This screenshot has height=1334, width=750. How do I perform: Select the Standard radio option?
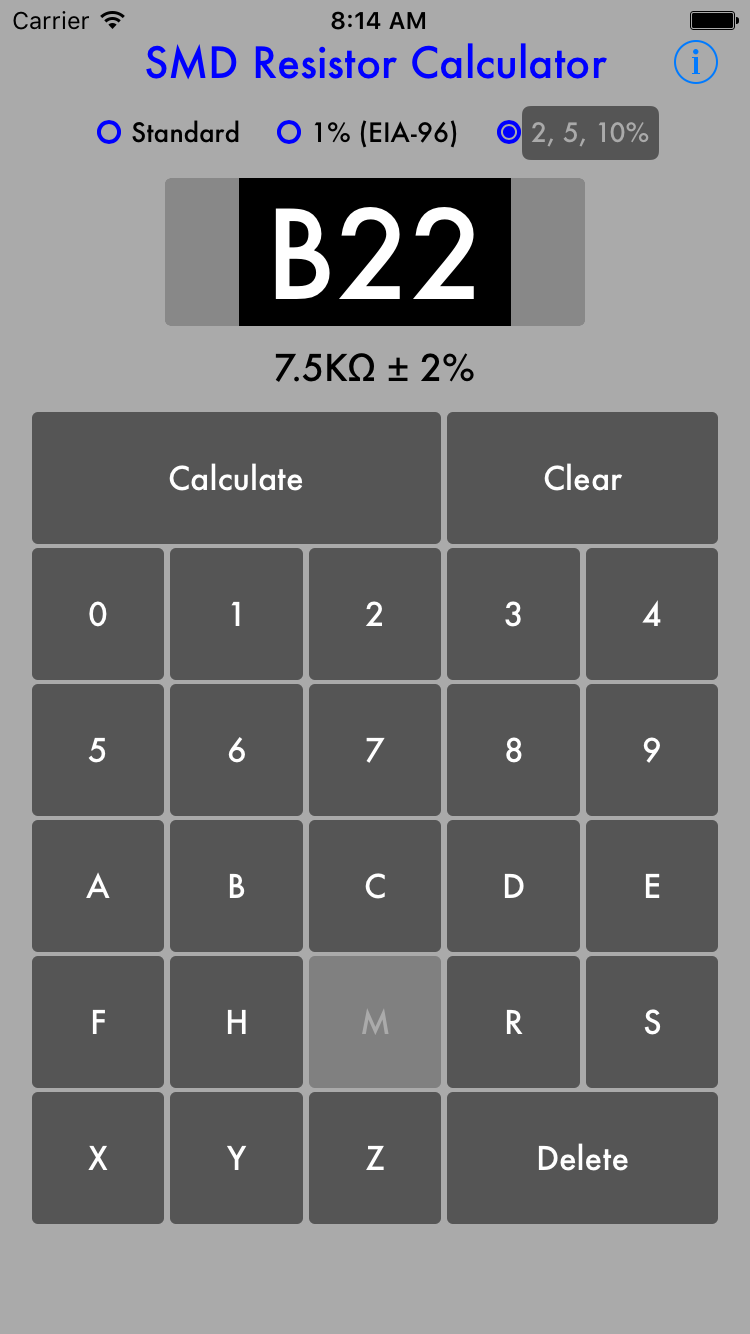pos(168,133)
